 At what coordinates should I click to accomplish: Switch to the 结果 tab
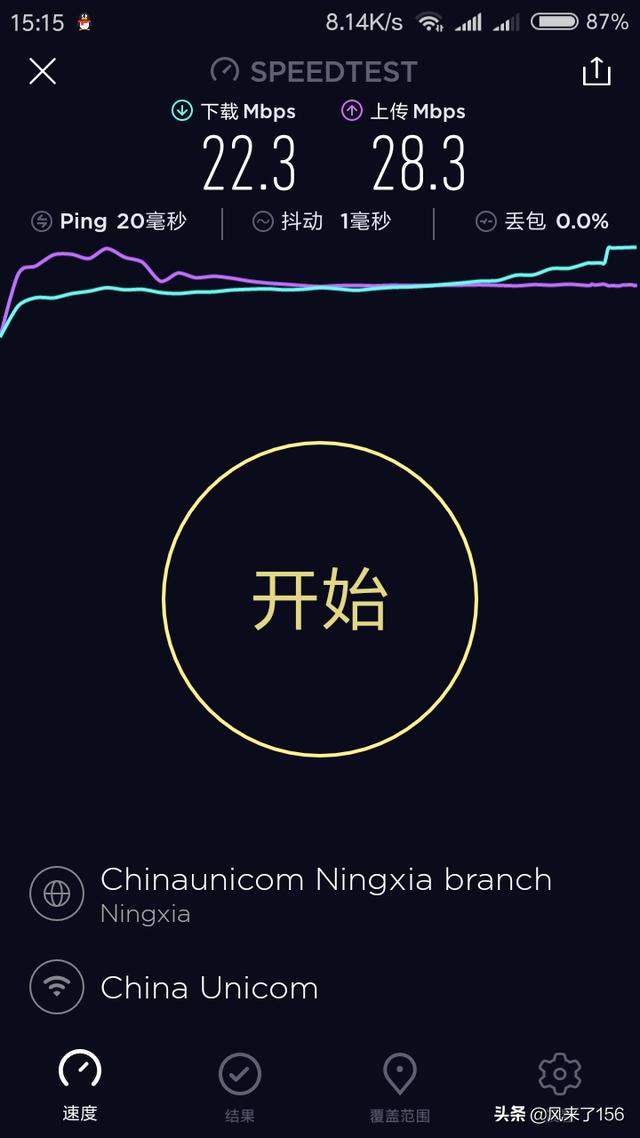click(240, 1085)
